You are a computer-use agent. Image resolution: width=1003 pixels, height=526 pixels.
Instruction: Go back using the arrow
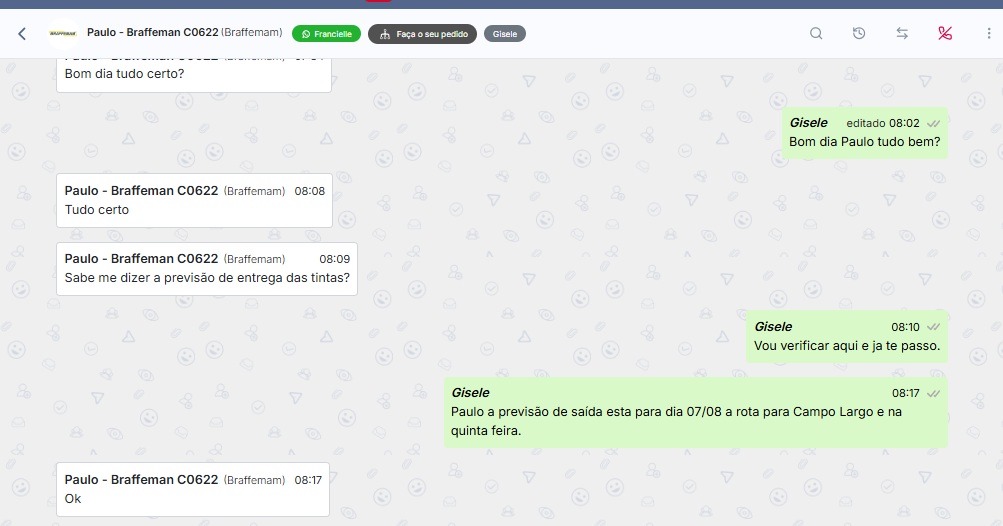click(x=22, y=34)
